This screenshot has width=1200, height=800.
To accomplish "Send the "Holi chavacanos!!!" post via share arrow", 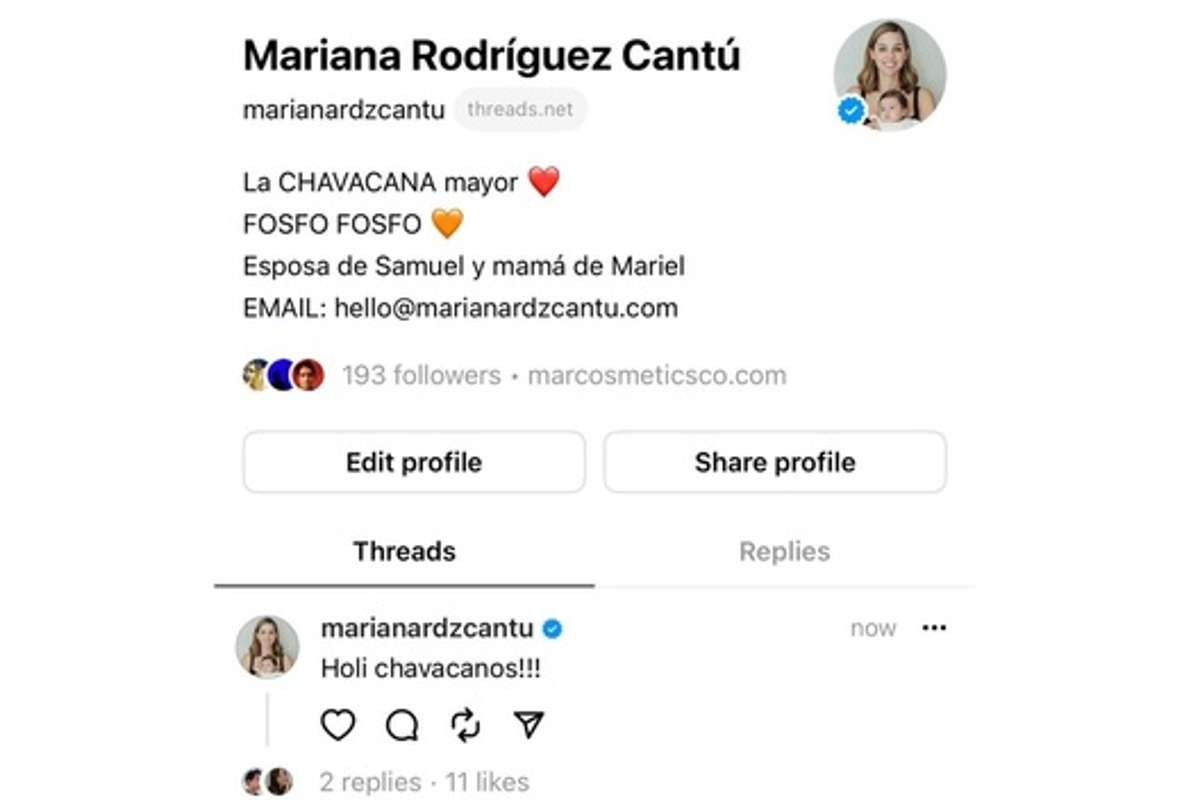I will 530,725.
